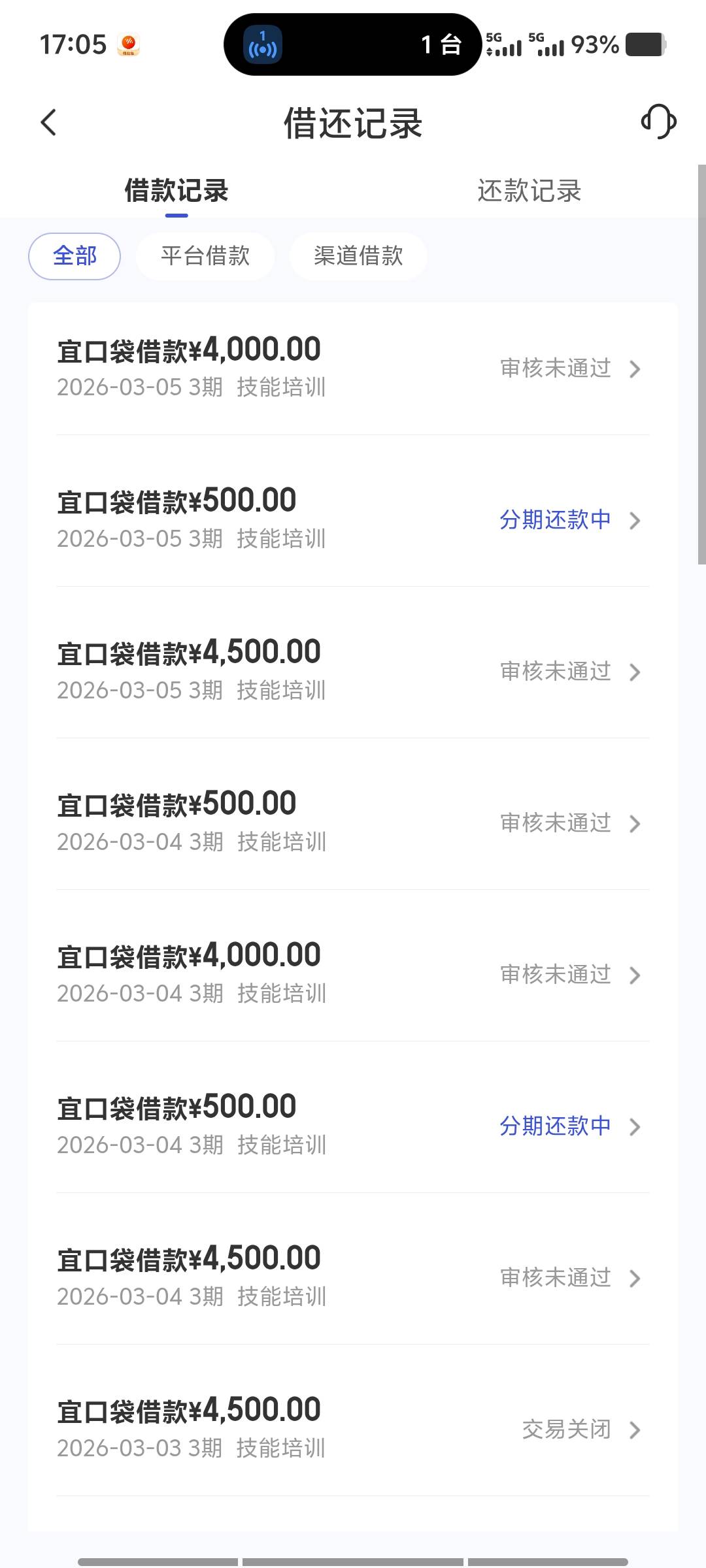Switch to the 还款记录 tab
The image size is (706, 1568).
pyautogui.click(x=529, y=191)
